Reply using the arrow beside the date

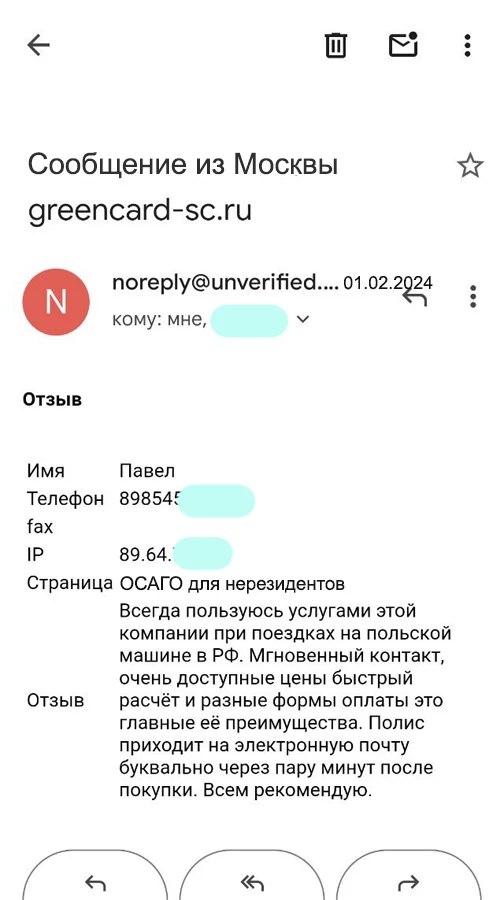click(414, 297)
